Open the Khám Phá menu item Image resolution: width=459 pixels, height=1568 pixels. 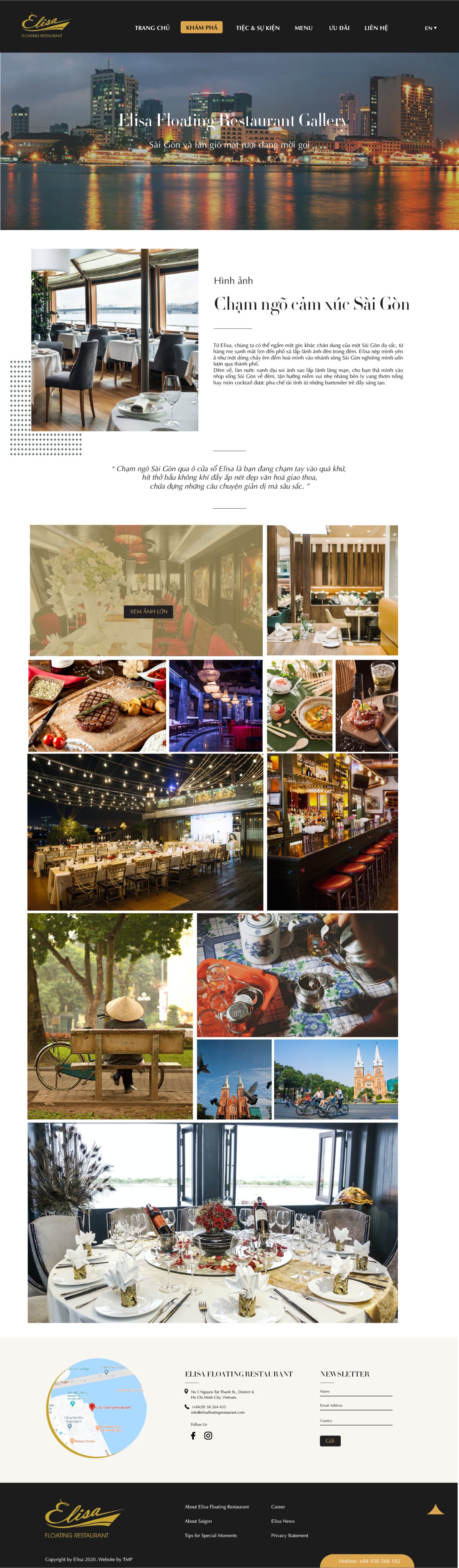point(201,28)
